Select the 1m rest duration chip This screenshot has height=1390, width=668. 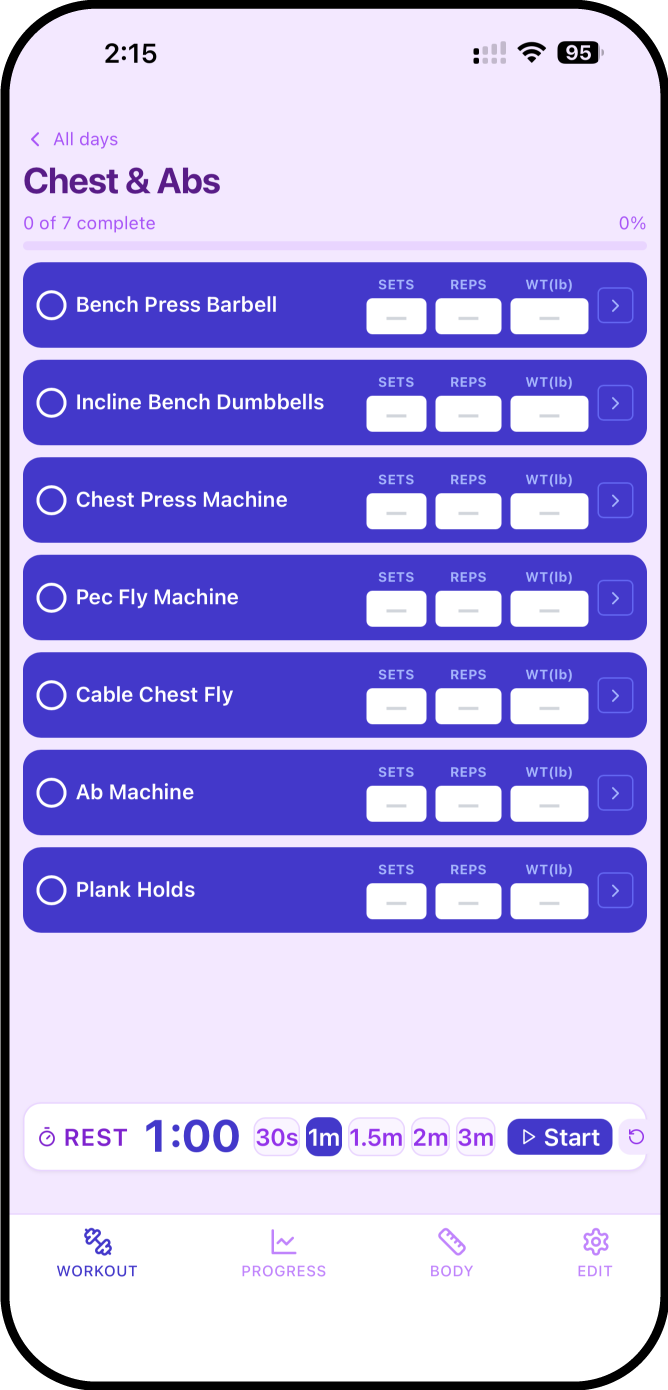coord(324,1137)
